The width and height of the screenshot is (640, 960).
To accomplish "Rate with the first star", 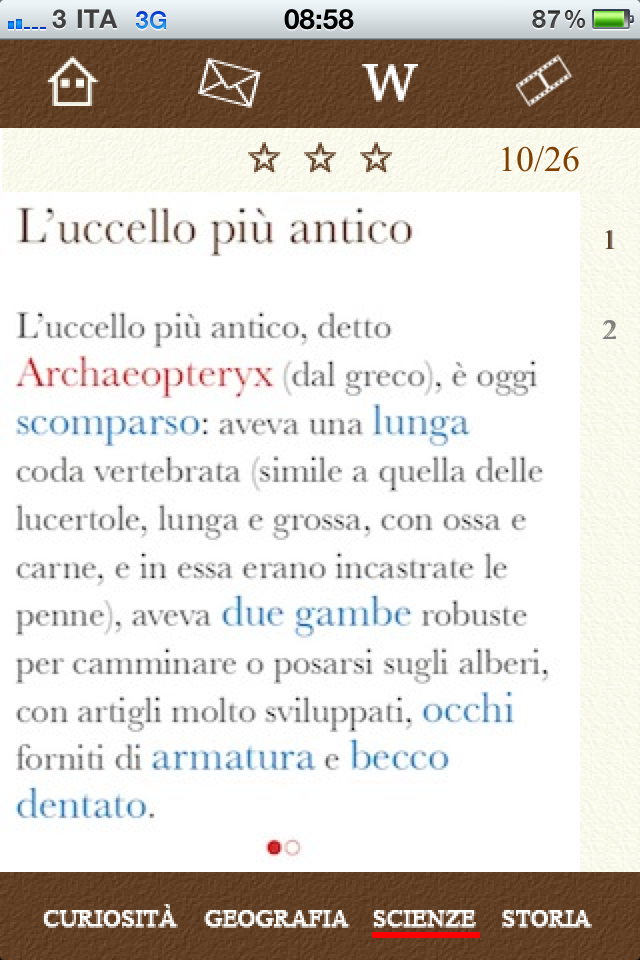I will pyautogui.click(x=263, y=158).
